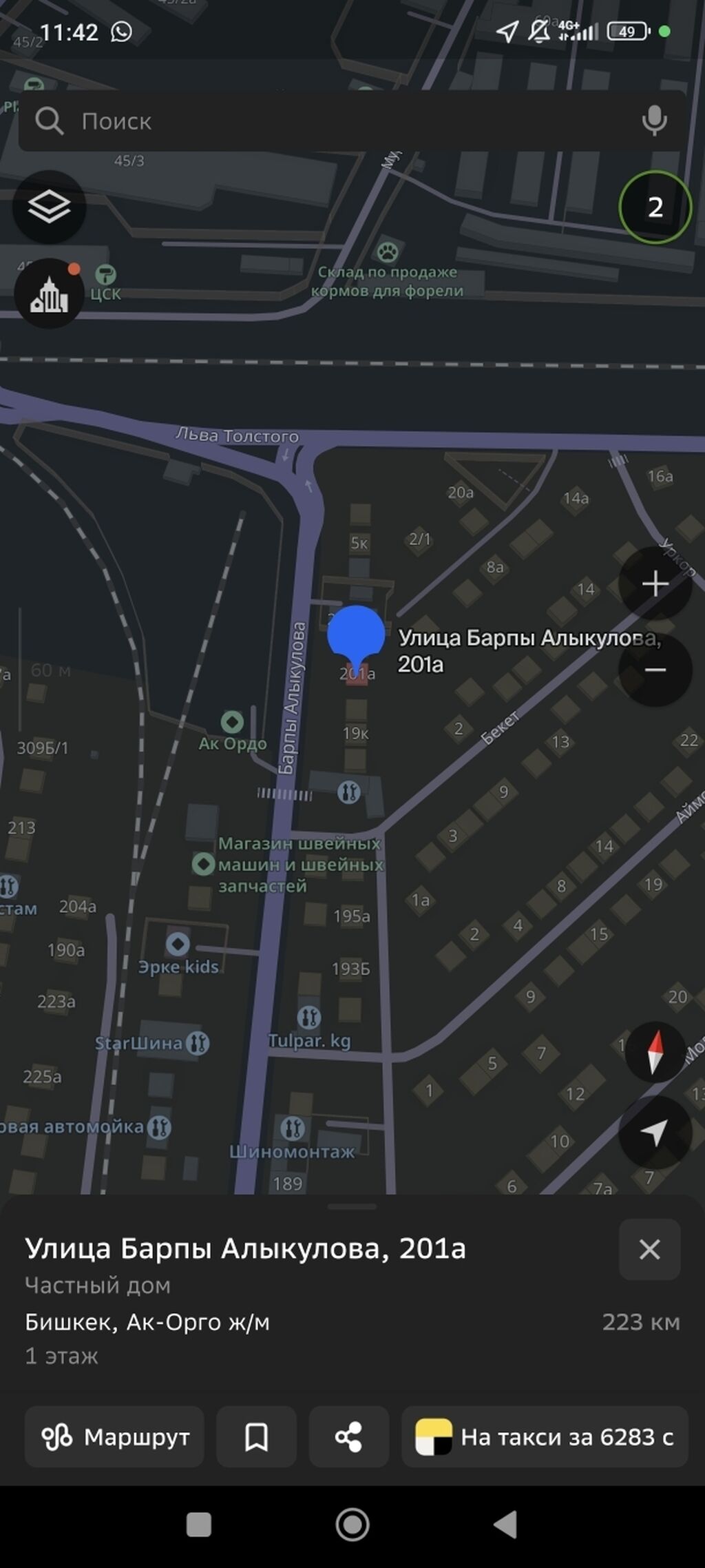Open the city buildings icon button

49,294
